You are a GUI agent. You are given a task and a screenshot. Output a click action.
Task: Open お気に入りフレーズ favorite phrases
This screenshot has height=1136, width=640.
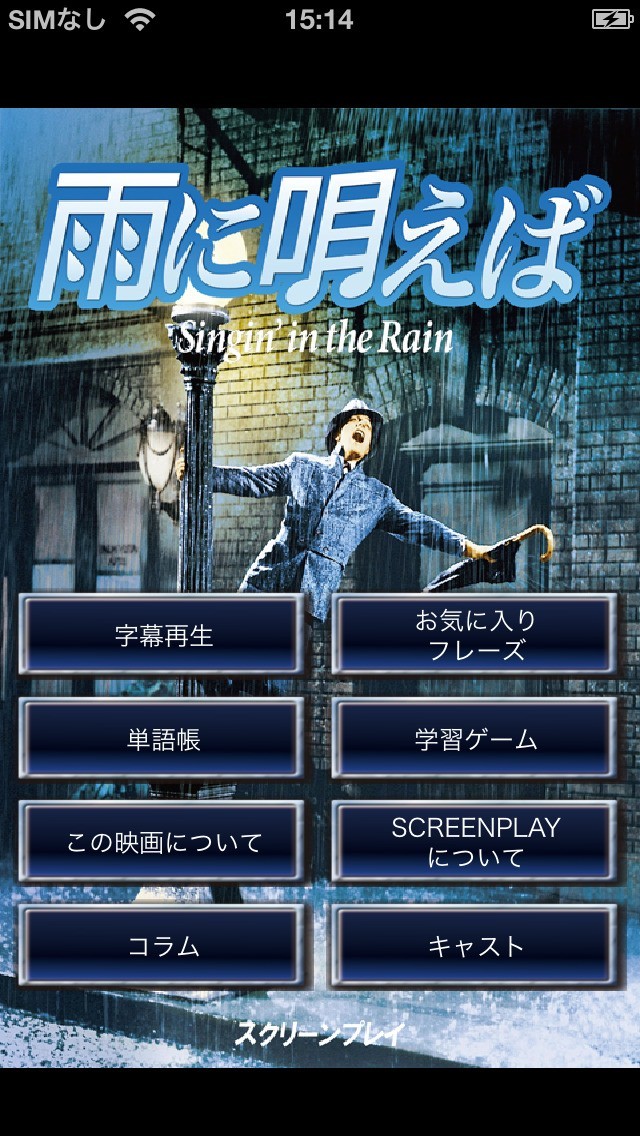(475, 635)
